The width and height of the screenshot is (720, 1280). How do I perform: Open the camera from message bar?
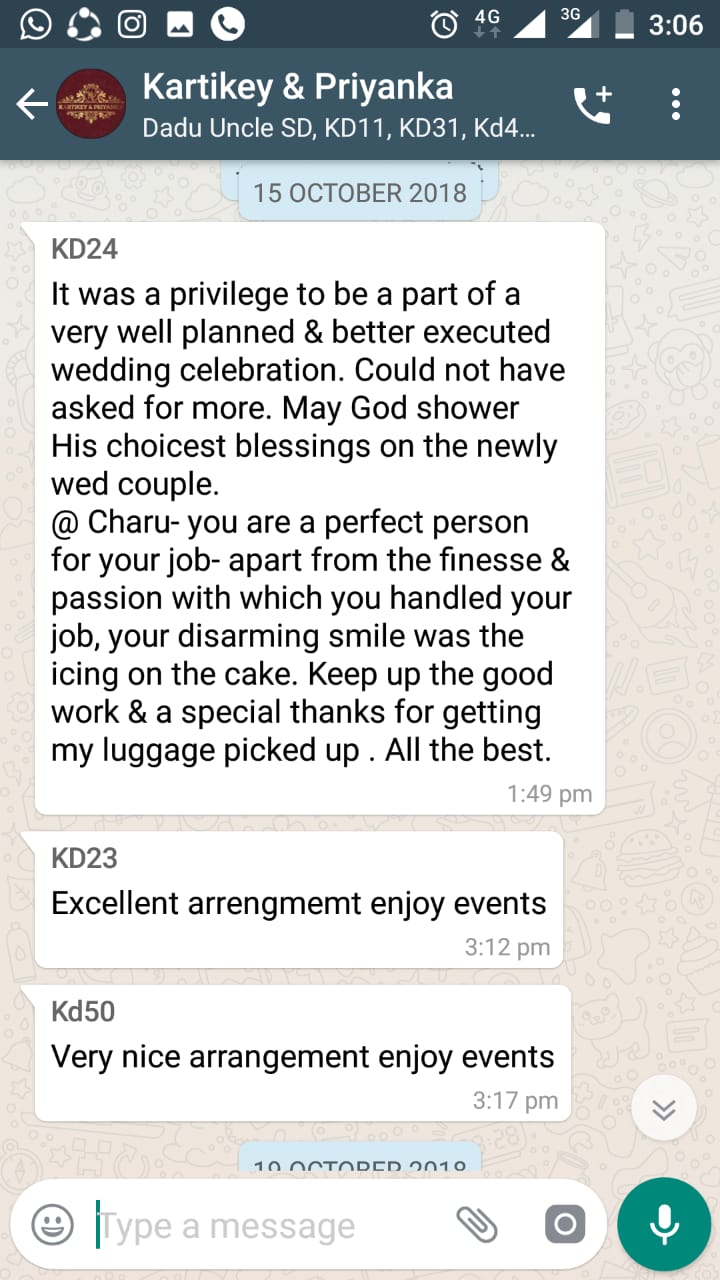pos(564,1224)
